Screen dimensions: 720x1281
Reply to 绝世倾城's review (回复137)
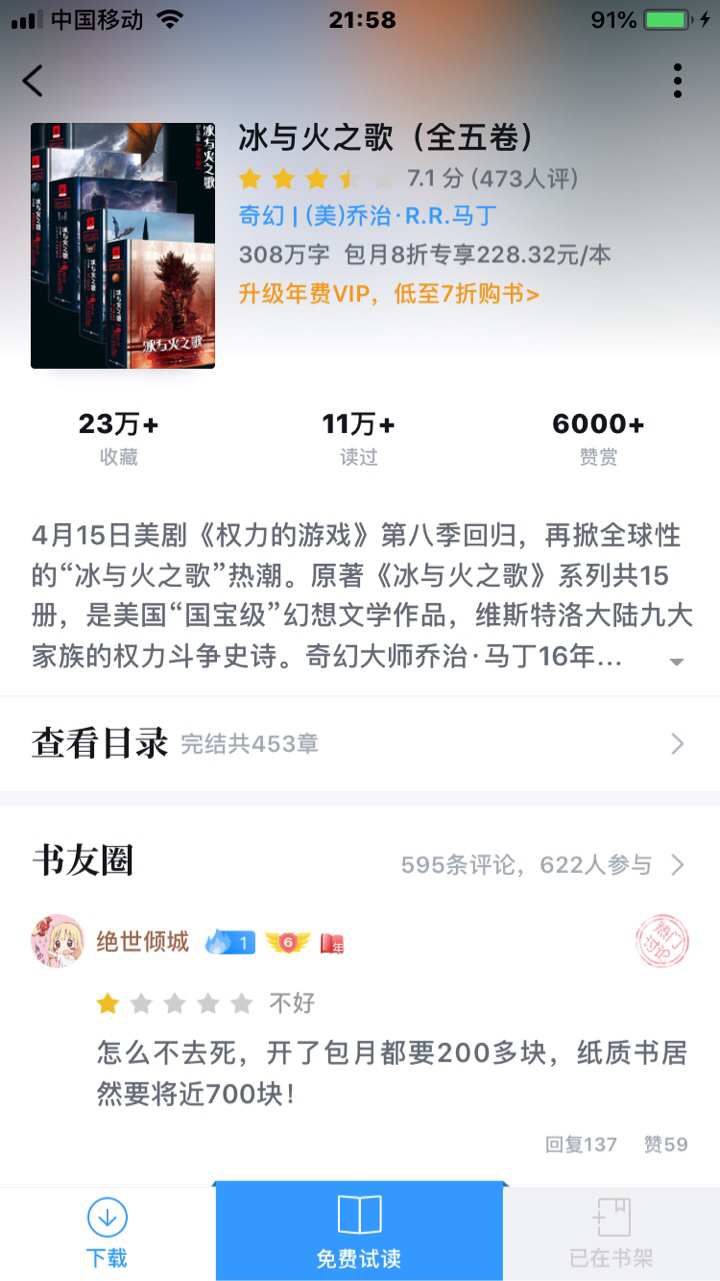tap(581, 1144)
